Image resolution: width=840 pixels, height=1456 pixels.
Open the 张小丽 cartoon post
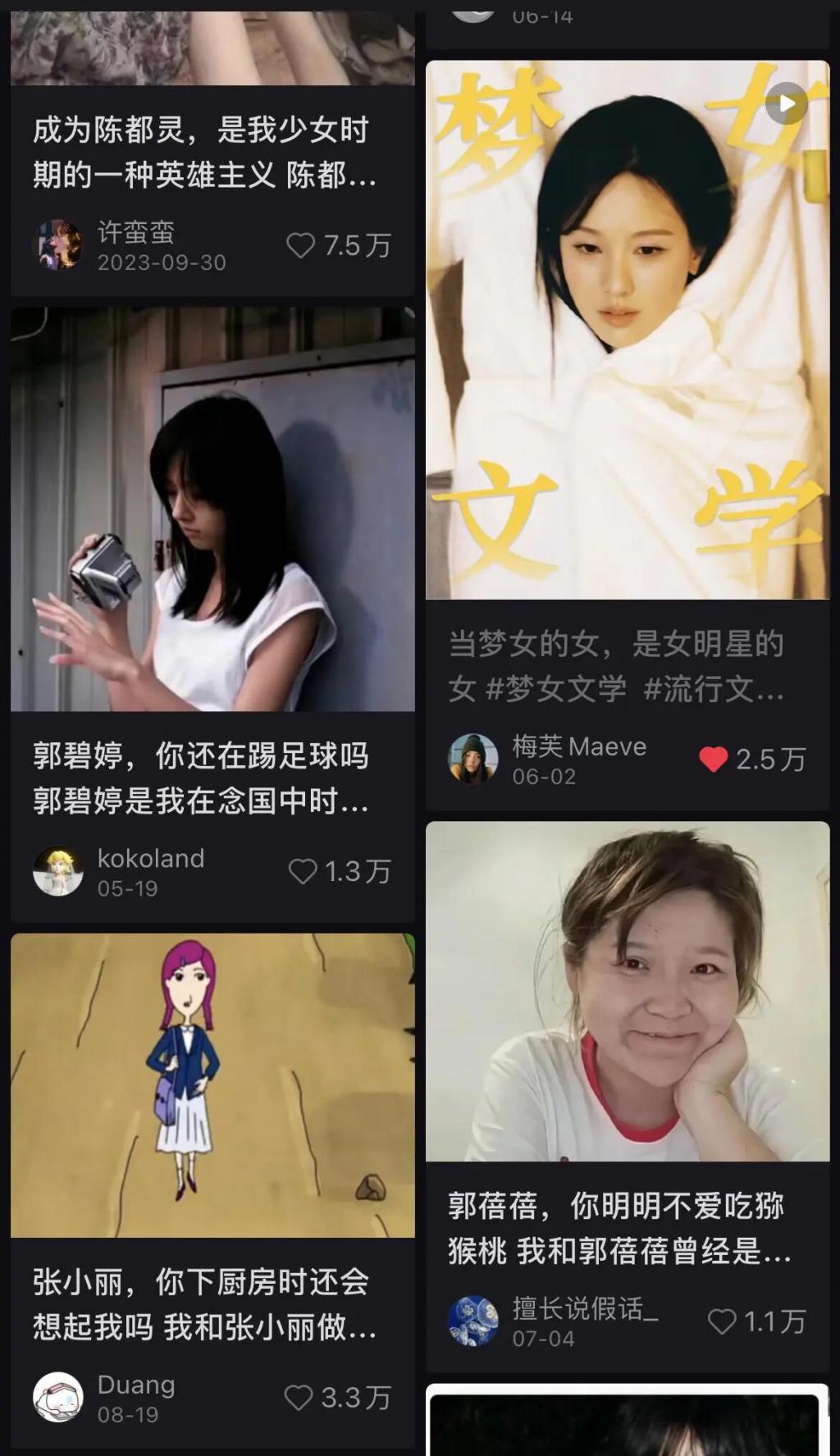[x=212, y=1085]
